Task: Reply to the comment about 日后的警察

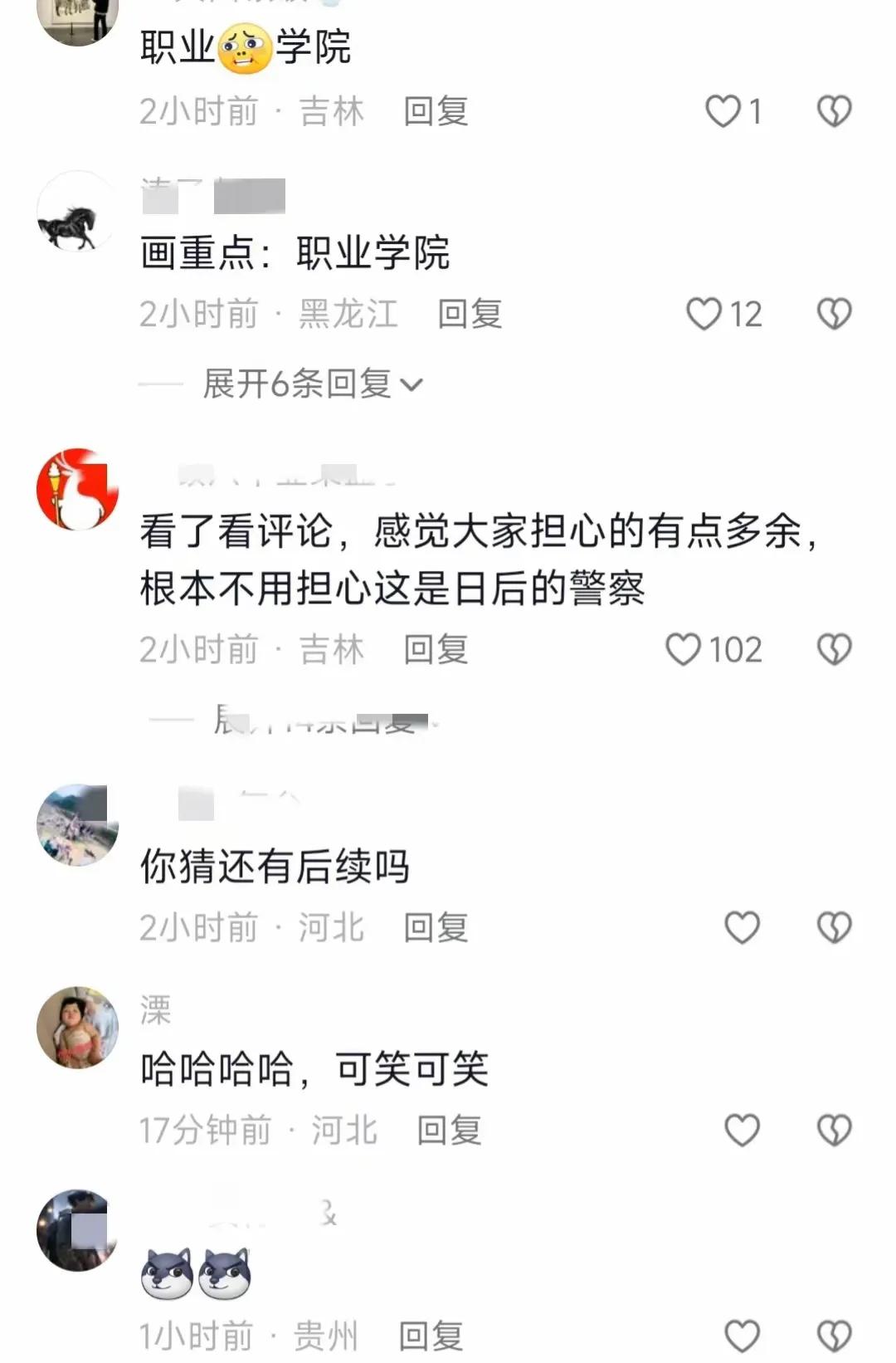Action: (436, 650)
